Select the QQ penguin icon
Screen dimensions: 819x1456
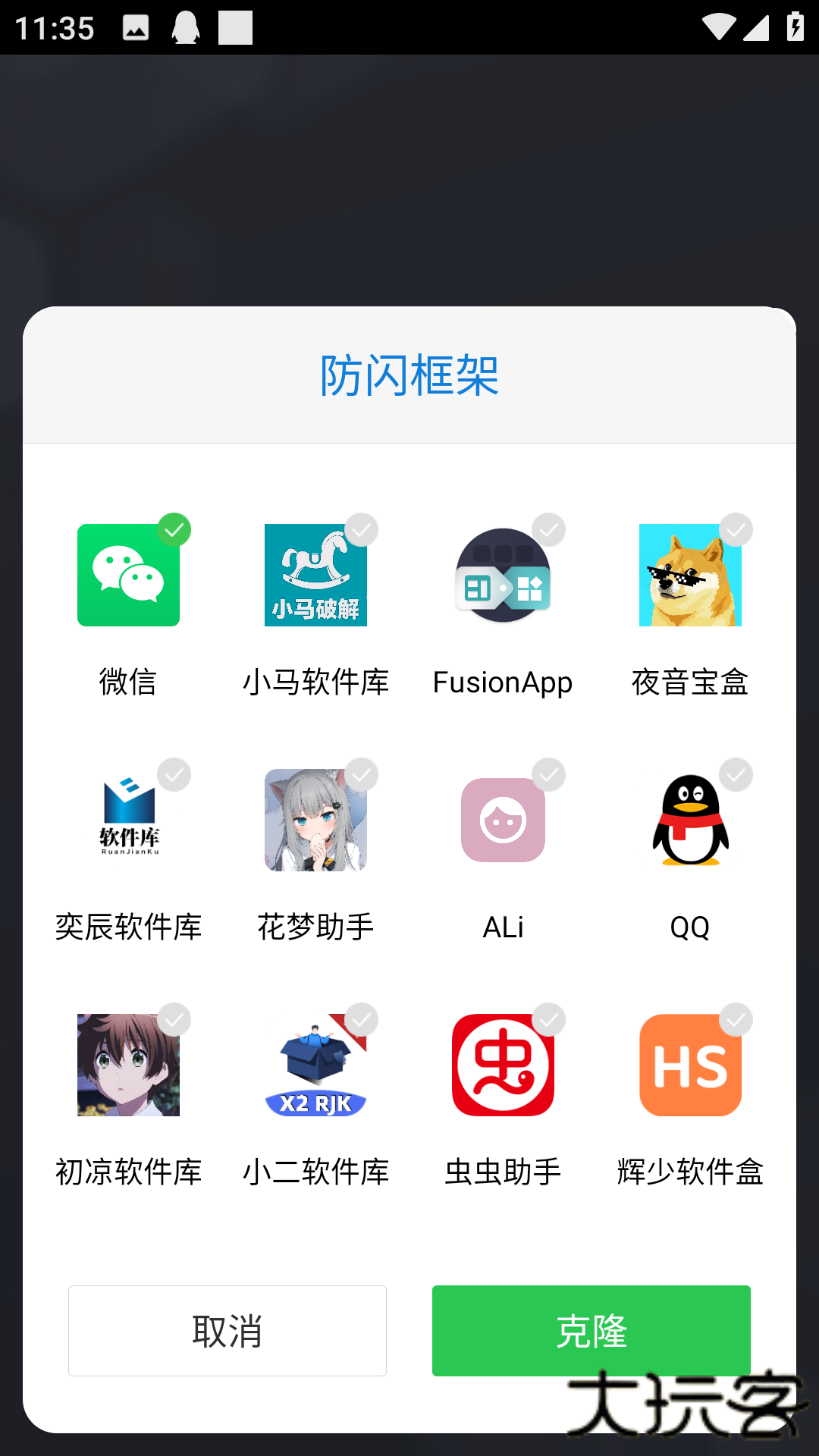[689, 819]
